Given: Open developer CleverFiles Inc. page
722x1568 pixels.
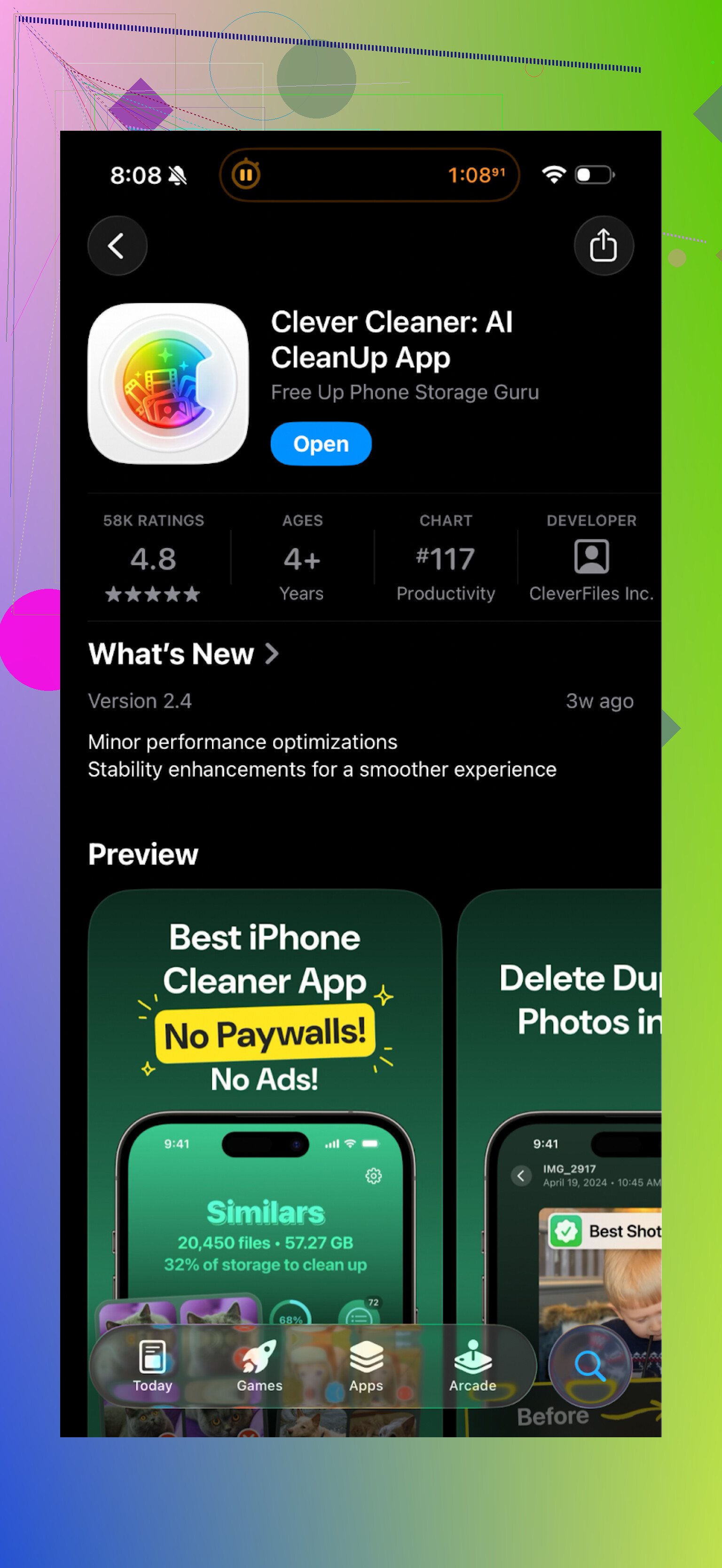Looking at the screenshot, I should 590,558.
